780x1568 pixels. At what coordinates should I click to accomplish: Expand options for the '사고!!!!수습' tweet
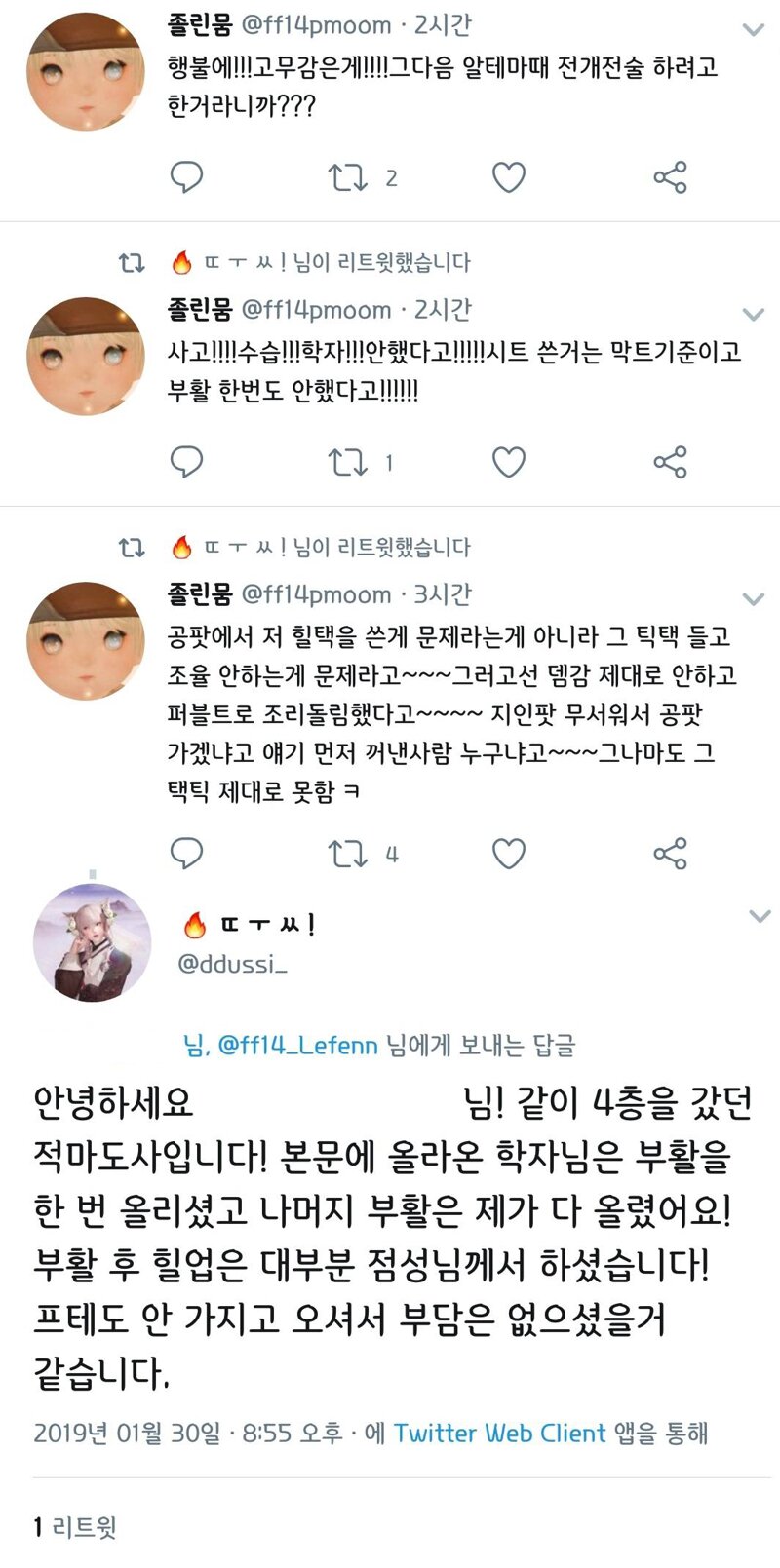(753, 314)
